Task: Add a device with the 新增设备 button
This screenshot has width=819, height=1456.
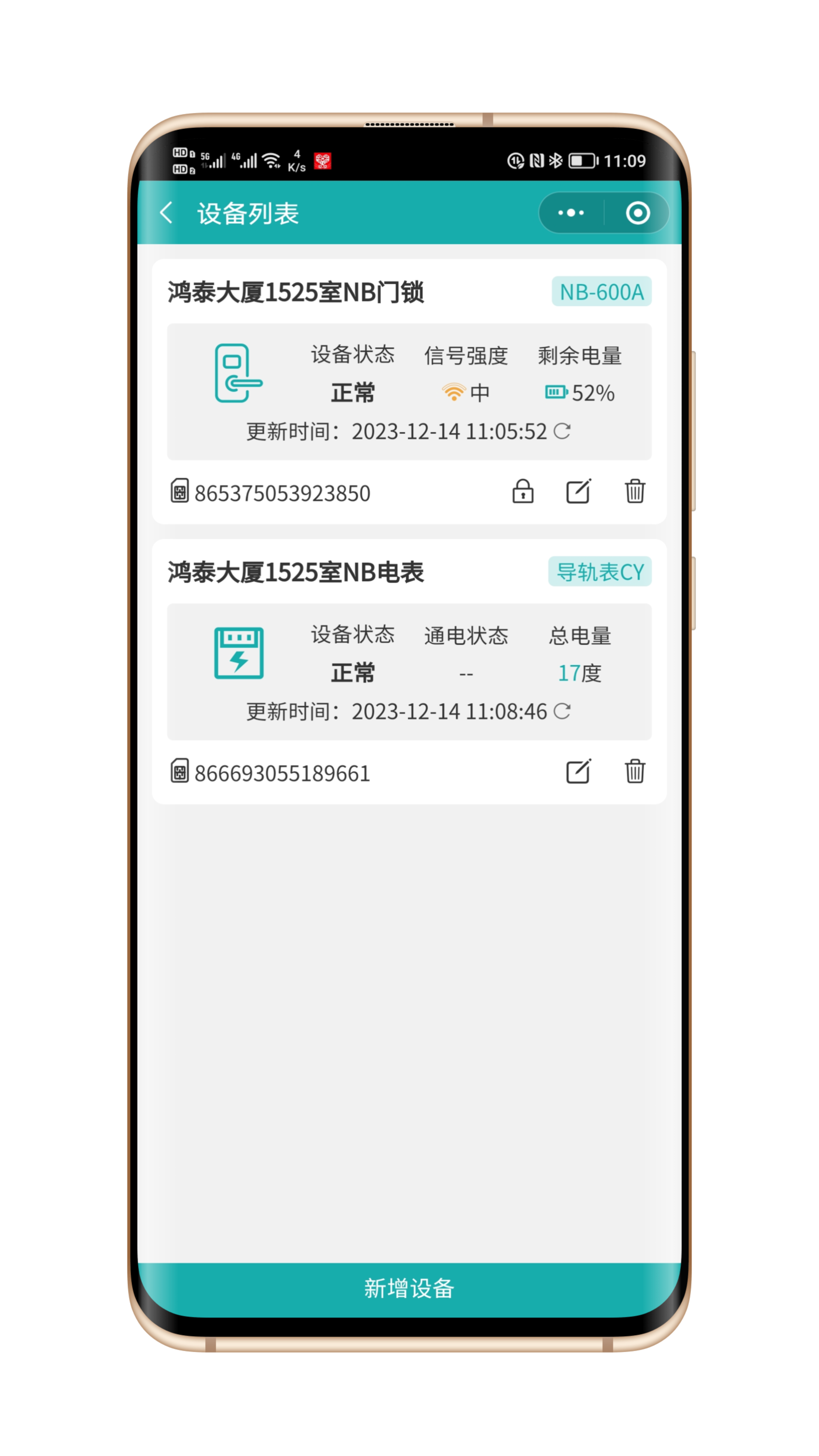Action: pos(409,1289)
